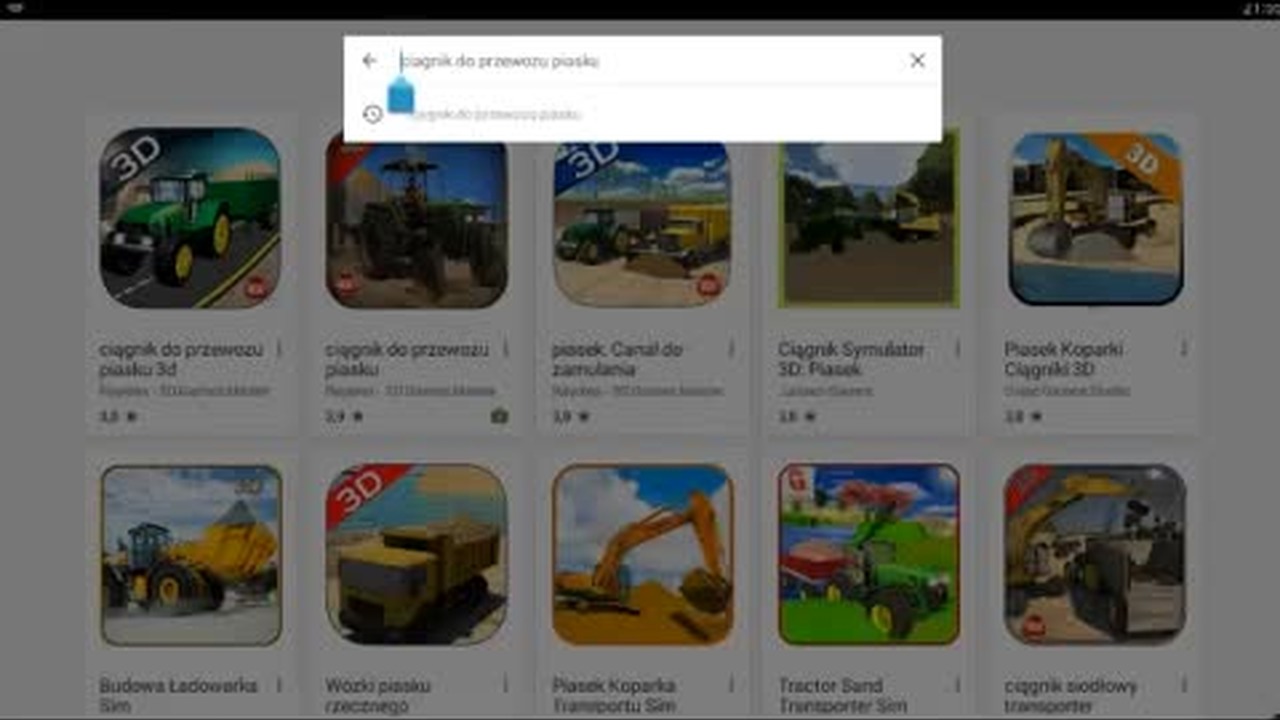The image size is (1280, 720).
Task: Open the 'Piasek Koparka Transportu Sim' app
Action: [642, 585]
